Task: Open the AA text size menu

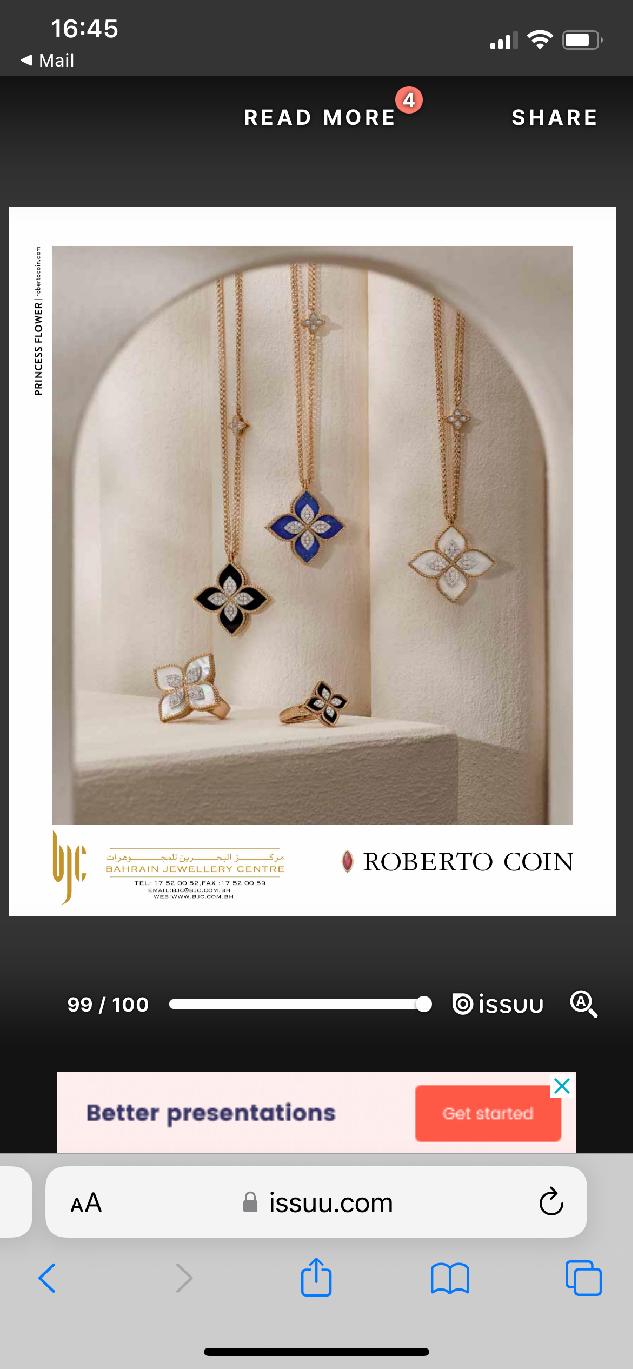Action: pos(86,1203)
